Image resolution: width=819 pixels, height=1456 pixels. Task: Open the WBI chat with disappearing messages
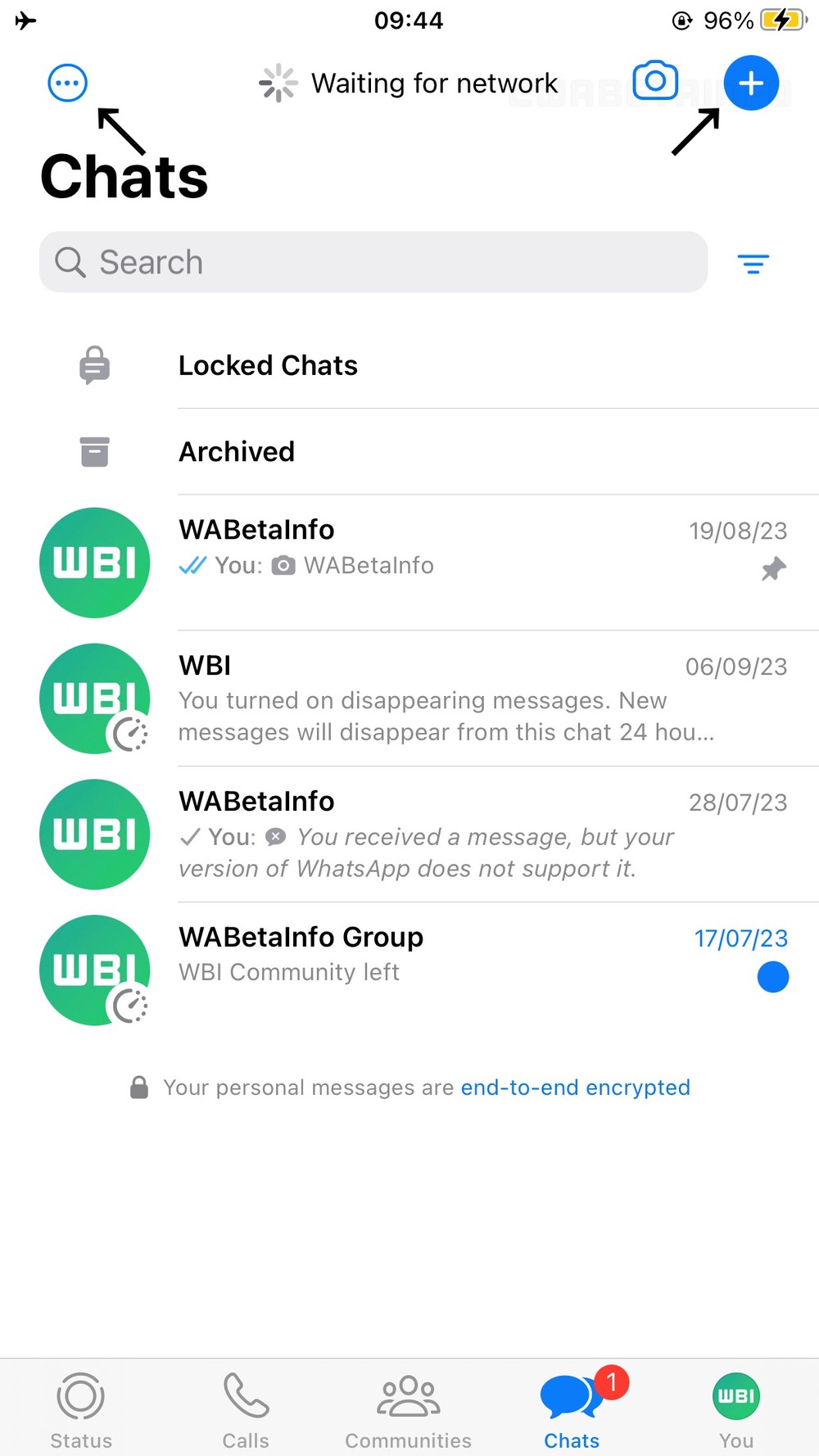pos(409,699)
